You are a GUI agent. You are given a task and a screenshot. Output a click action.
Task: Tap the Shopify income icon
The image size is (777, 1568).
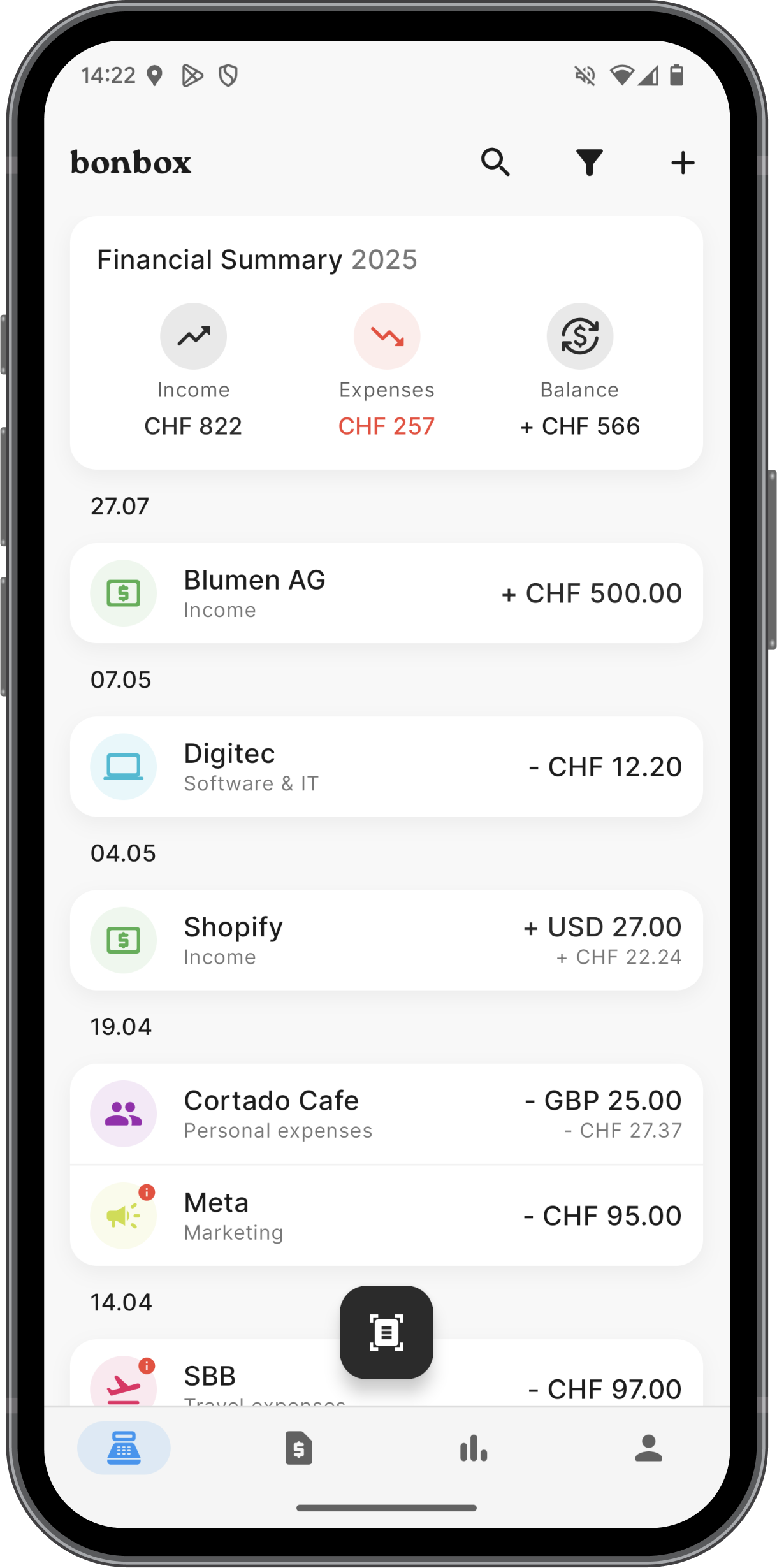[x=124, y=940]
